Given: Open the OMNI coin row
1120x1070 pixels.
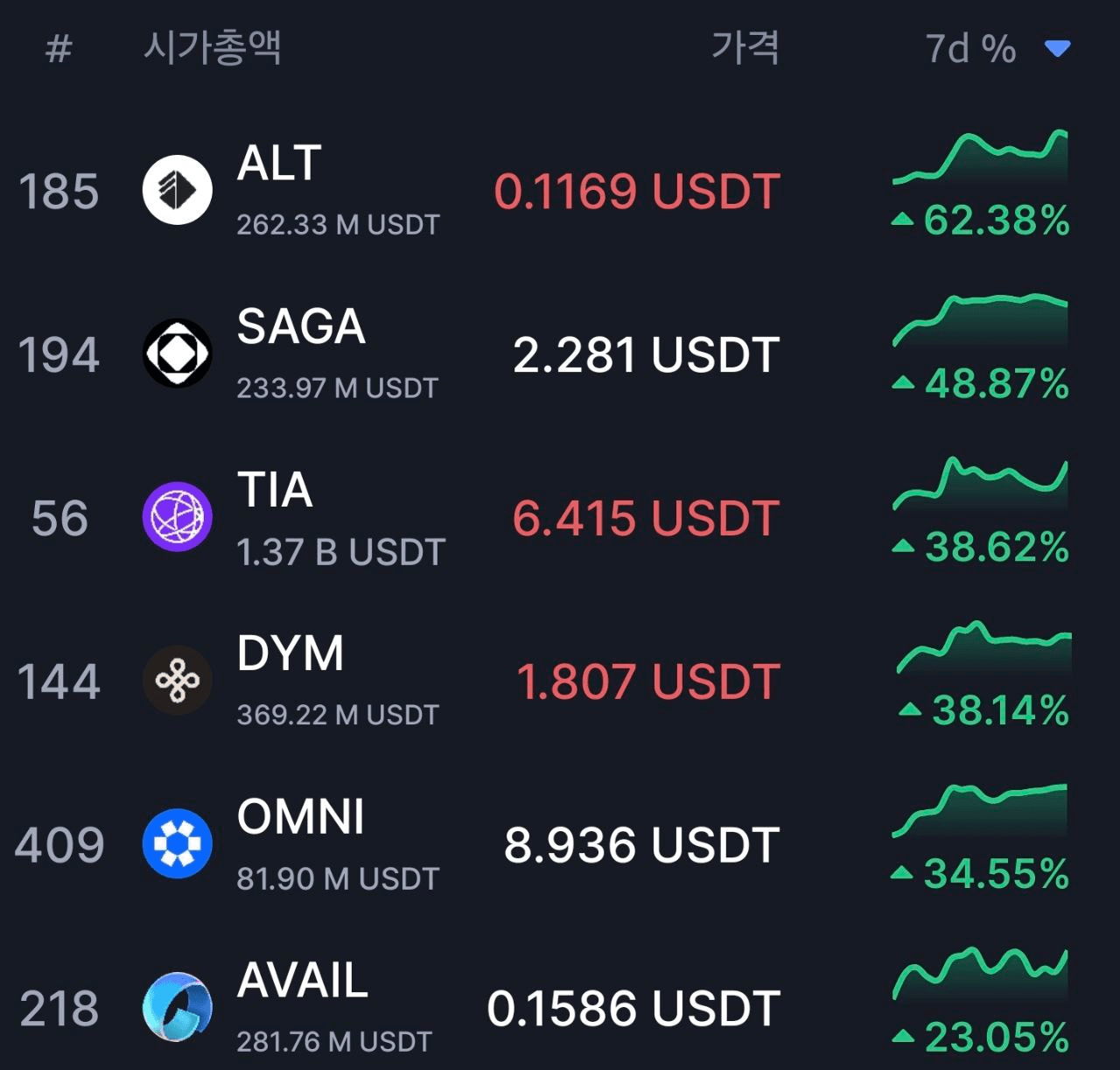Looking at the screenshot, I should click(301, 818).
